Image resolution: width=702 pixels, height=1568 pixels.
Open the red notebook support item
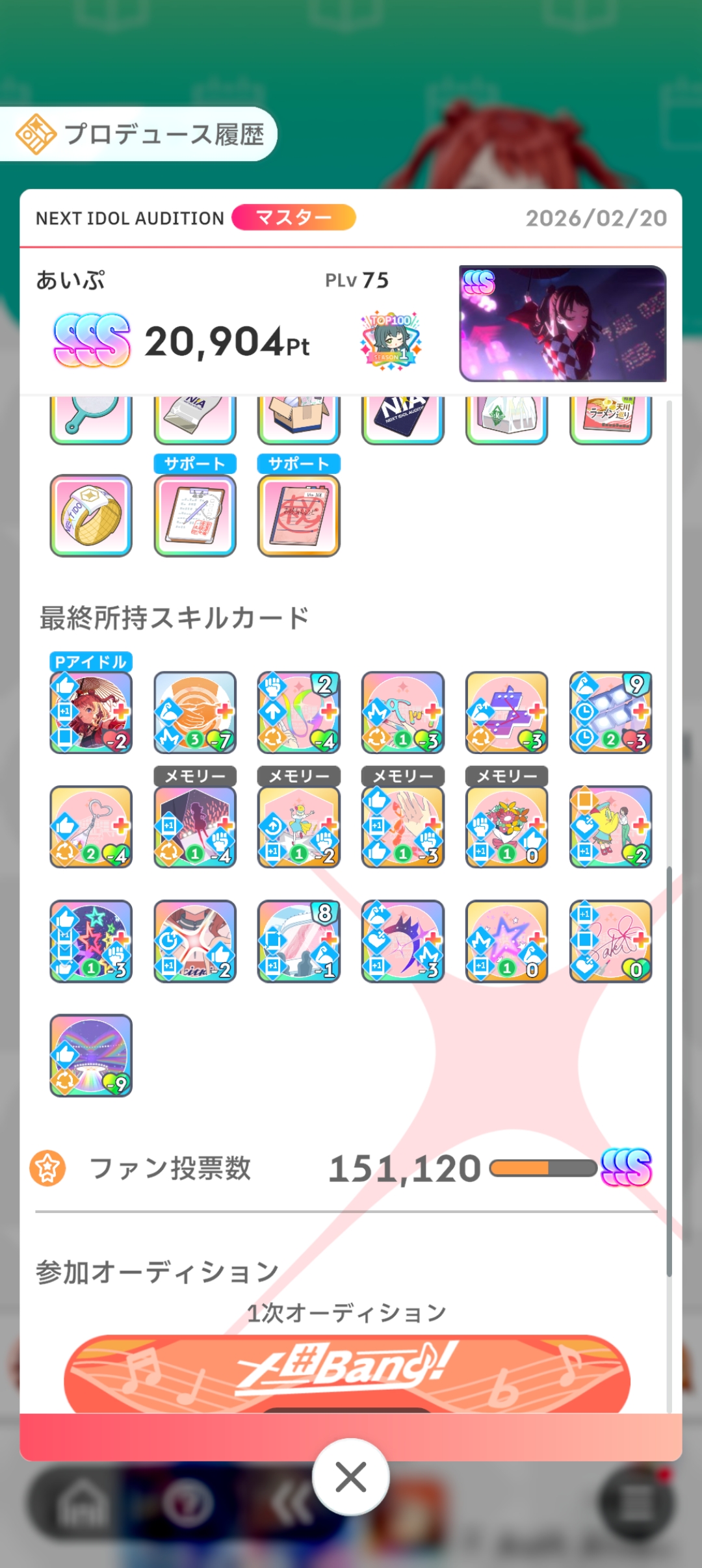pyautogui.click(x=299, y=516)
